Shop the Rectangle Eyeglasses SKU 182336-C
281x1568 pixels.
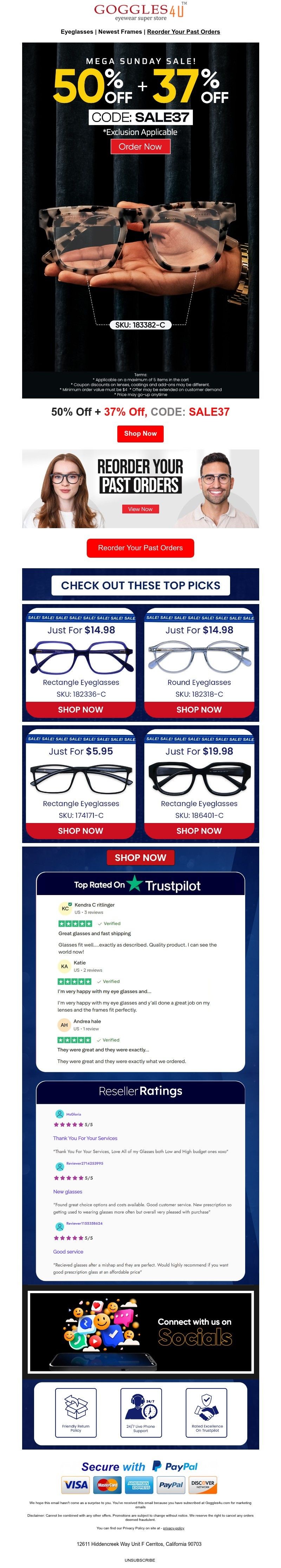pyautogui.click(x=80, y=710)
